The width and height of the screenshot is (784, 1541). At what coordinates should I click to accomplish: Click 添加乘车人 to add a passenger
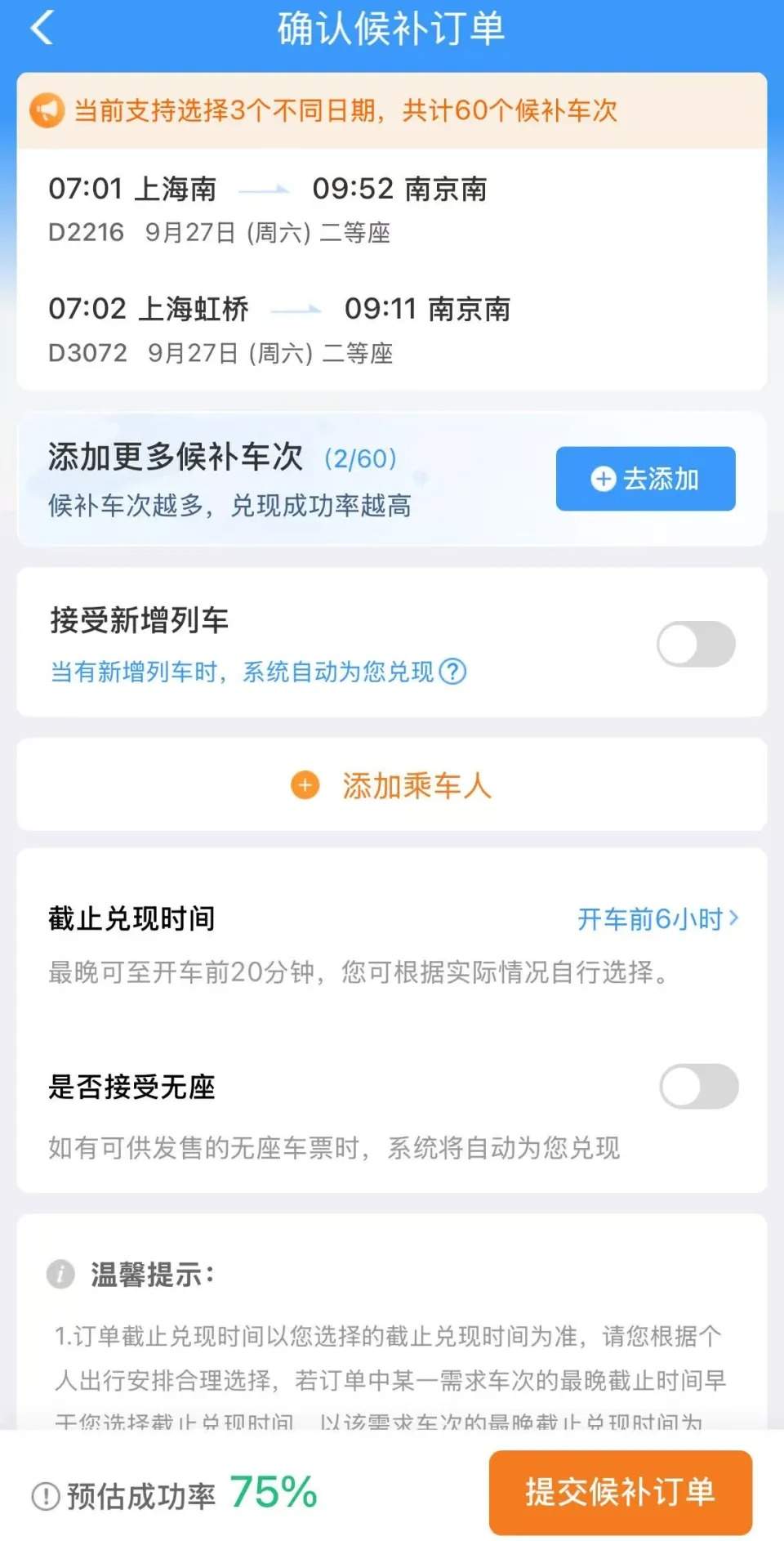click(x=418, y=786)
